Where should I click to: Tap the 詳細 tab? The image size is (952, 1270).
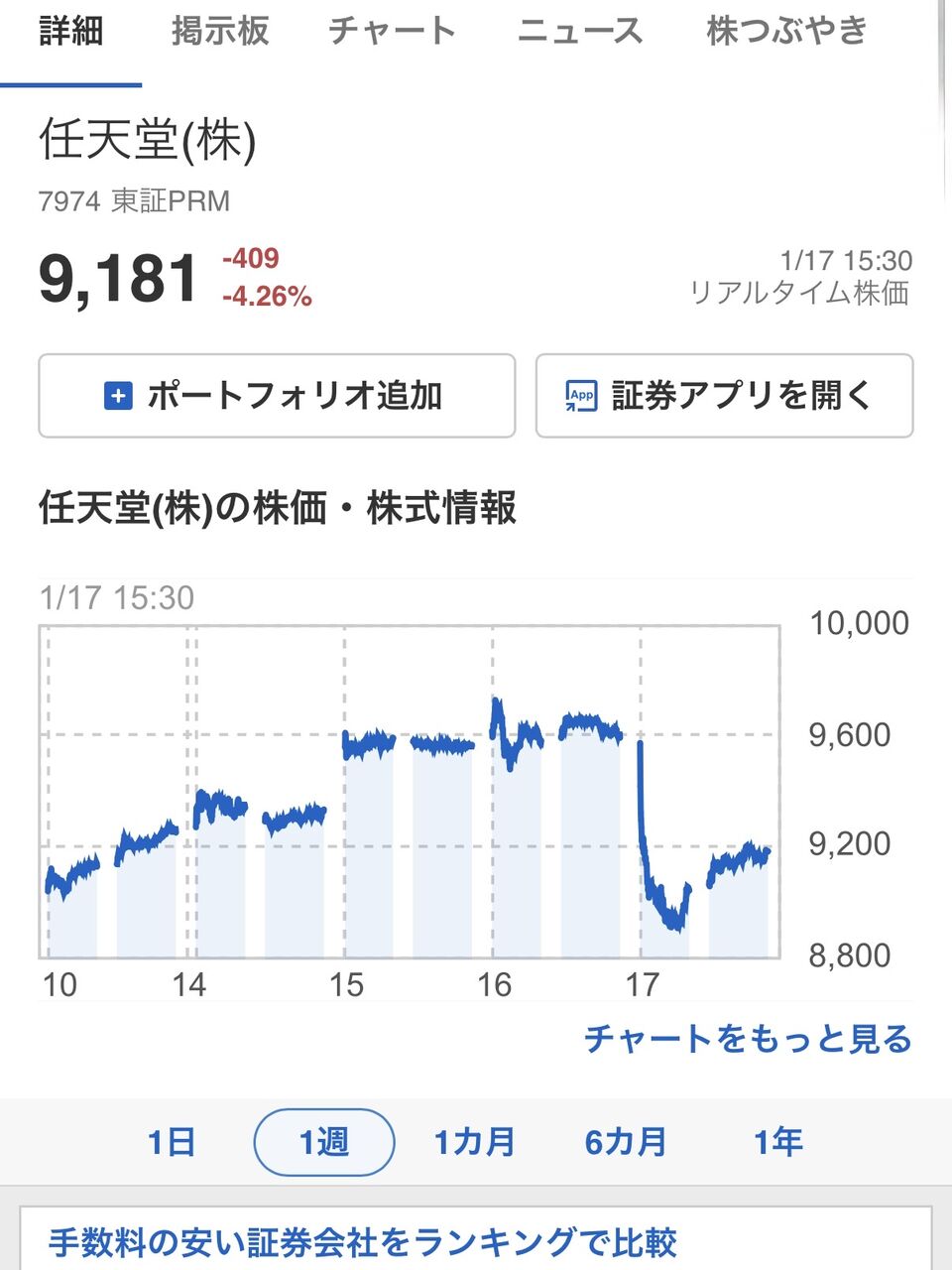70,32
